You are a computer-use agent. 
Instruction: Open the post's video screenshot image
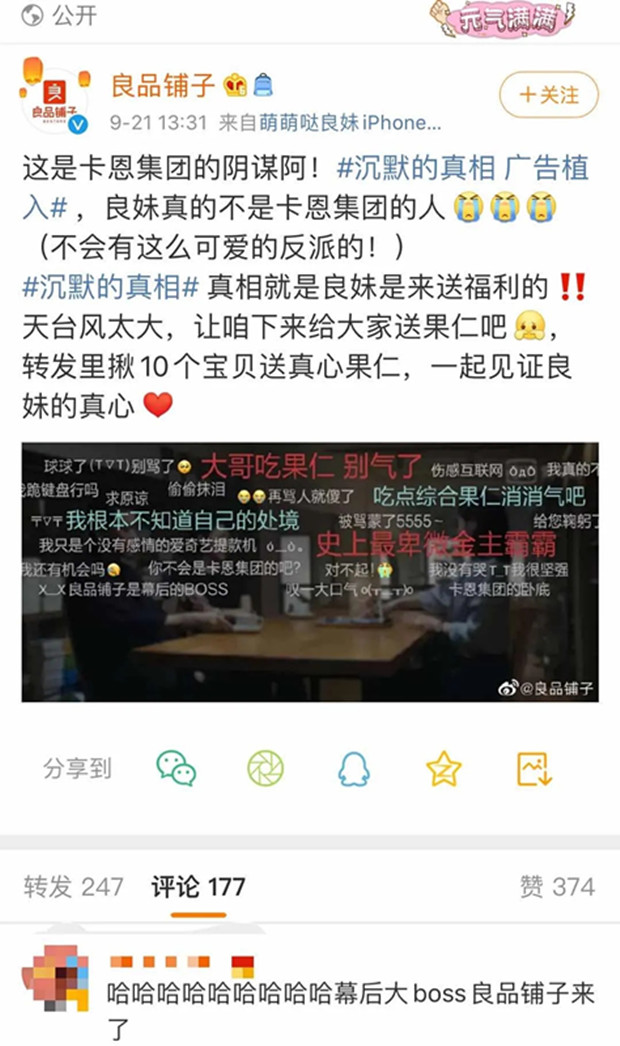(310, 571)
